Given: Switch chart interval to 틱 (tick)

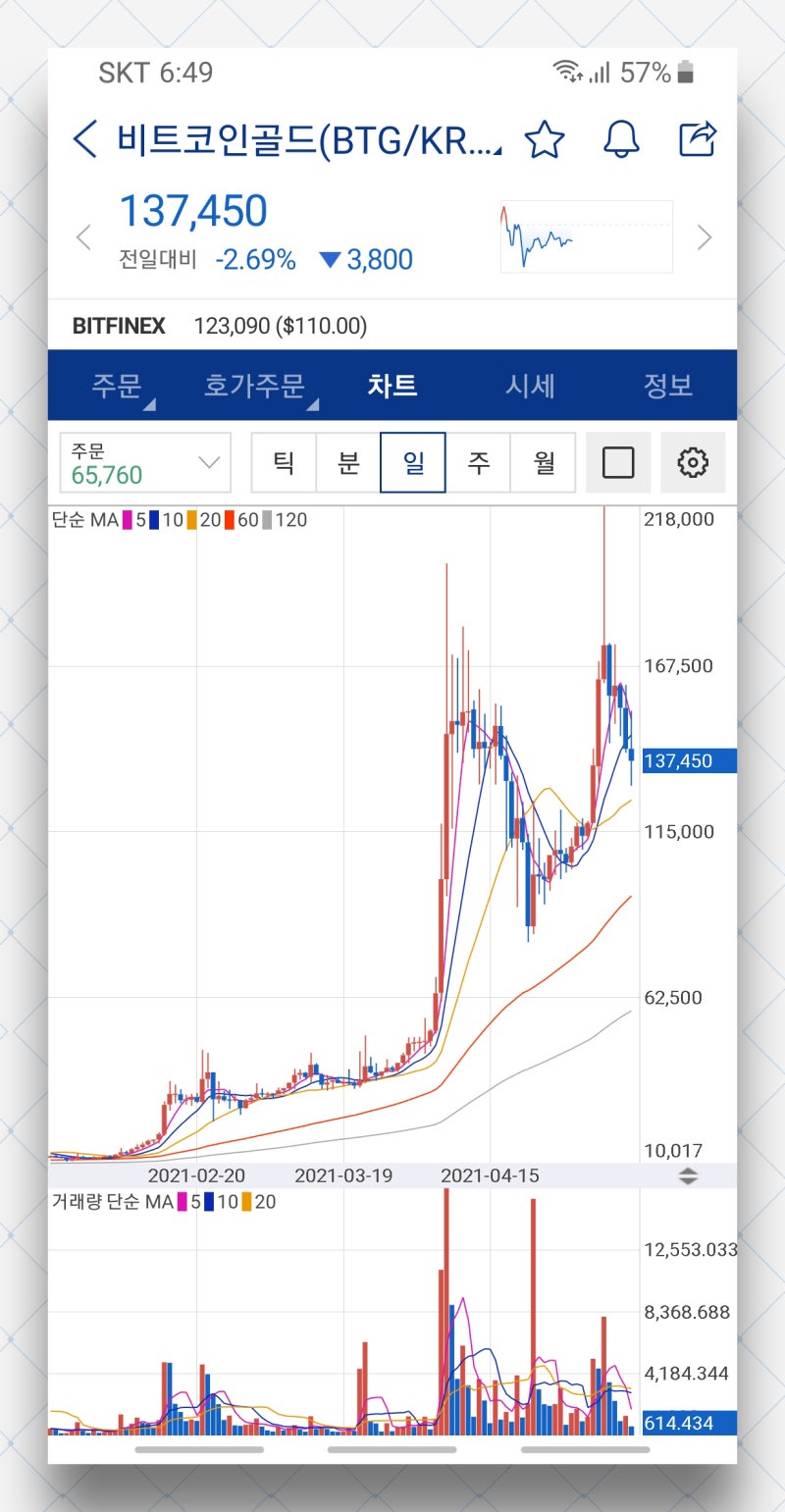Looking at the screenshot, I should point(283,462).
